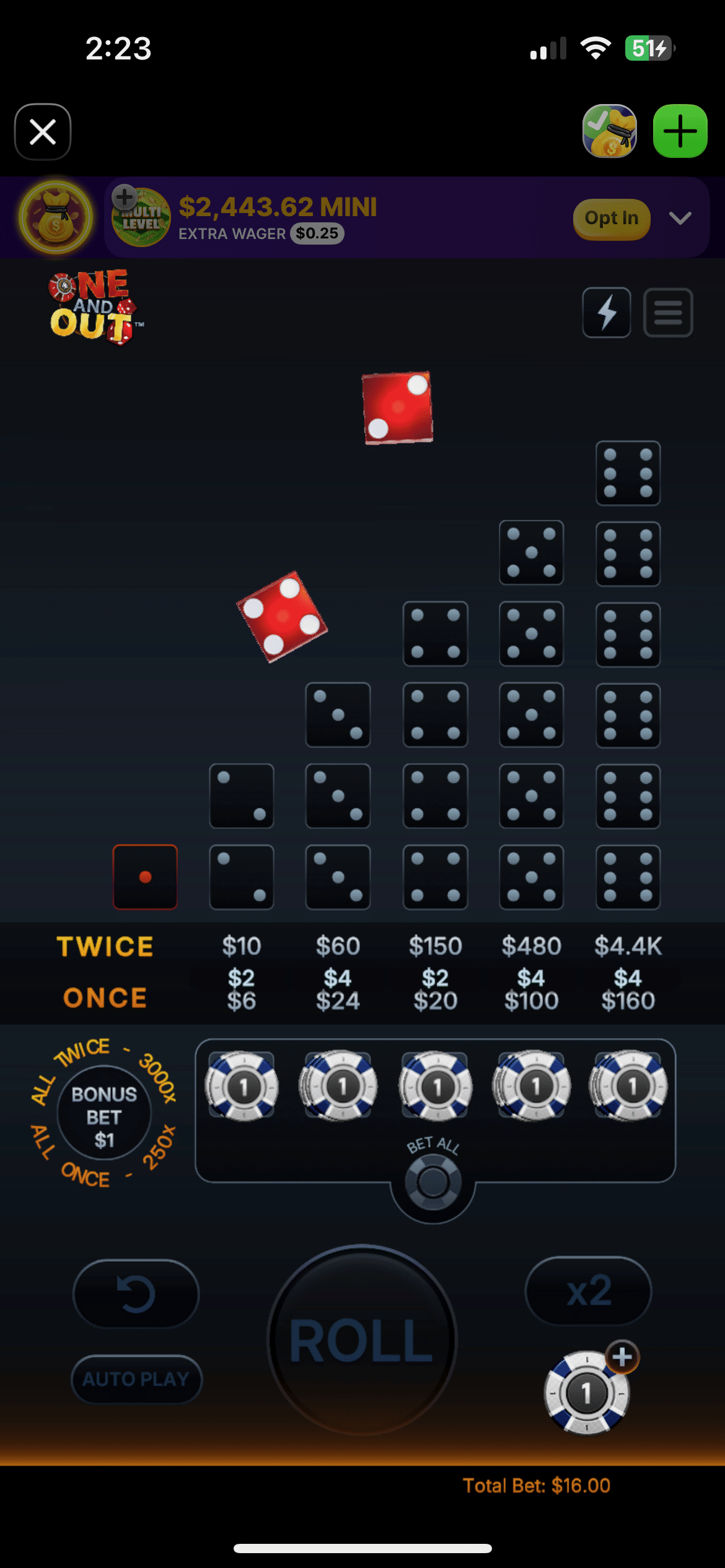The width and height of the screenshot is (725, 1568).
Task: Change chip value with the plus chip
Action: [587, 1391]
